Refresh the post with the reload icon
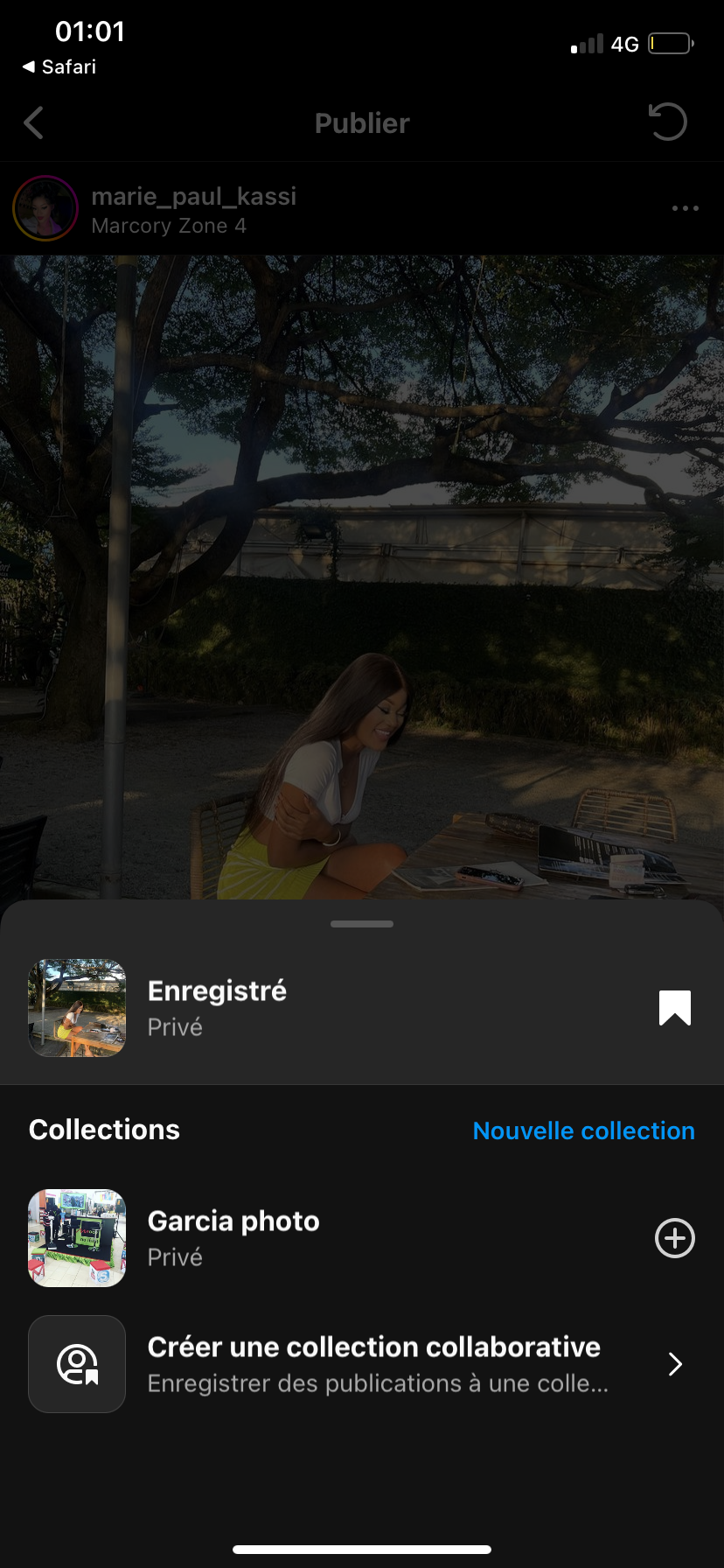724x1568 pixels. (668, 122)
